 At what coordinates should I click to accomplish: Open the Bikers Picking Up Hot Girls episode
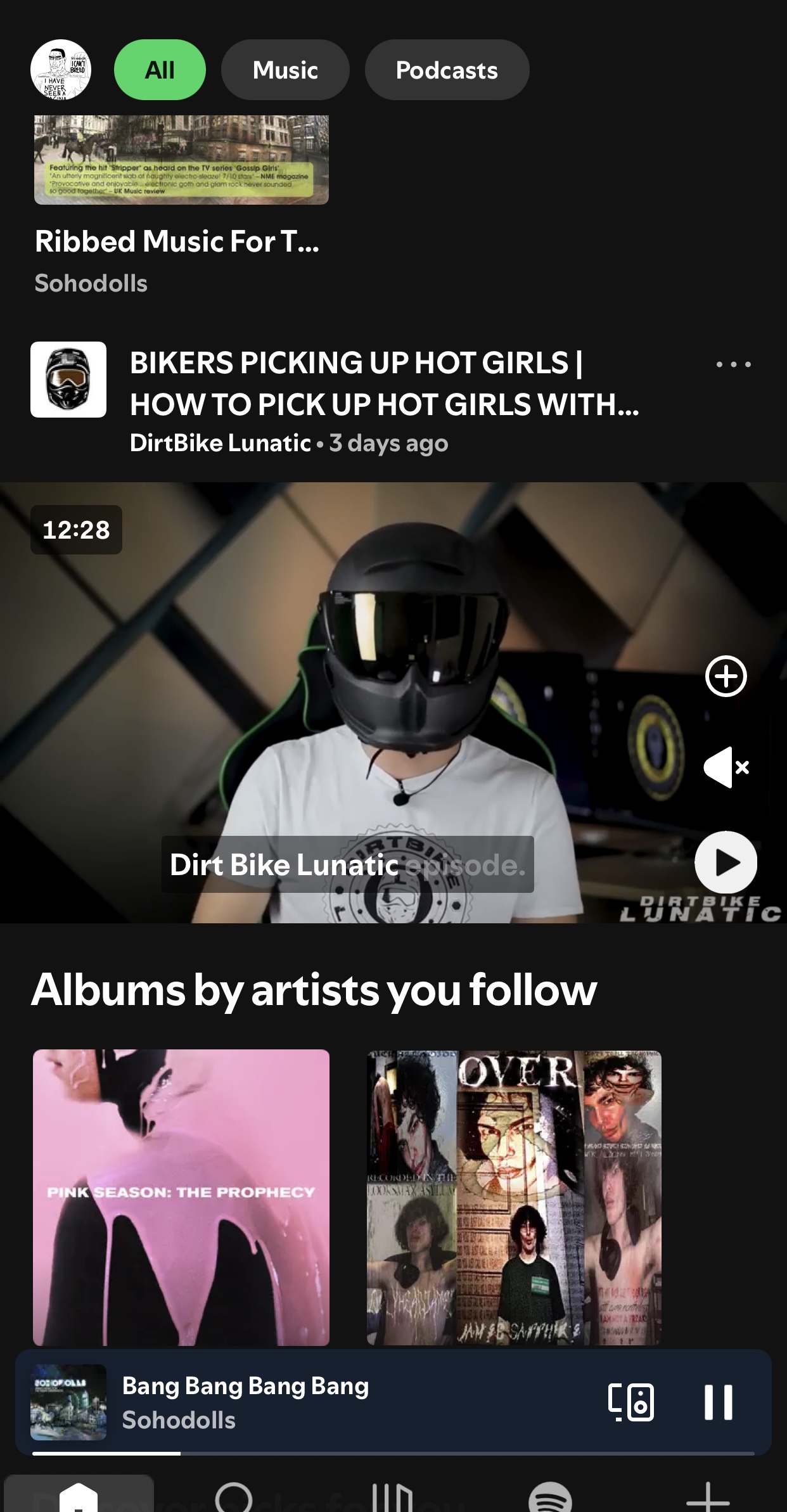pyautogui.click(x=384, y=383)
